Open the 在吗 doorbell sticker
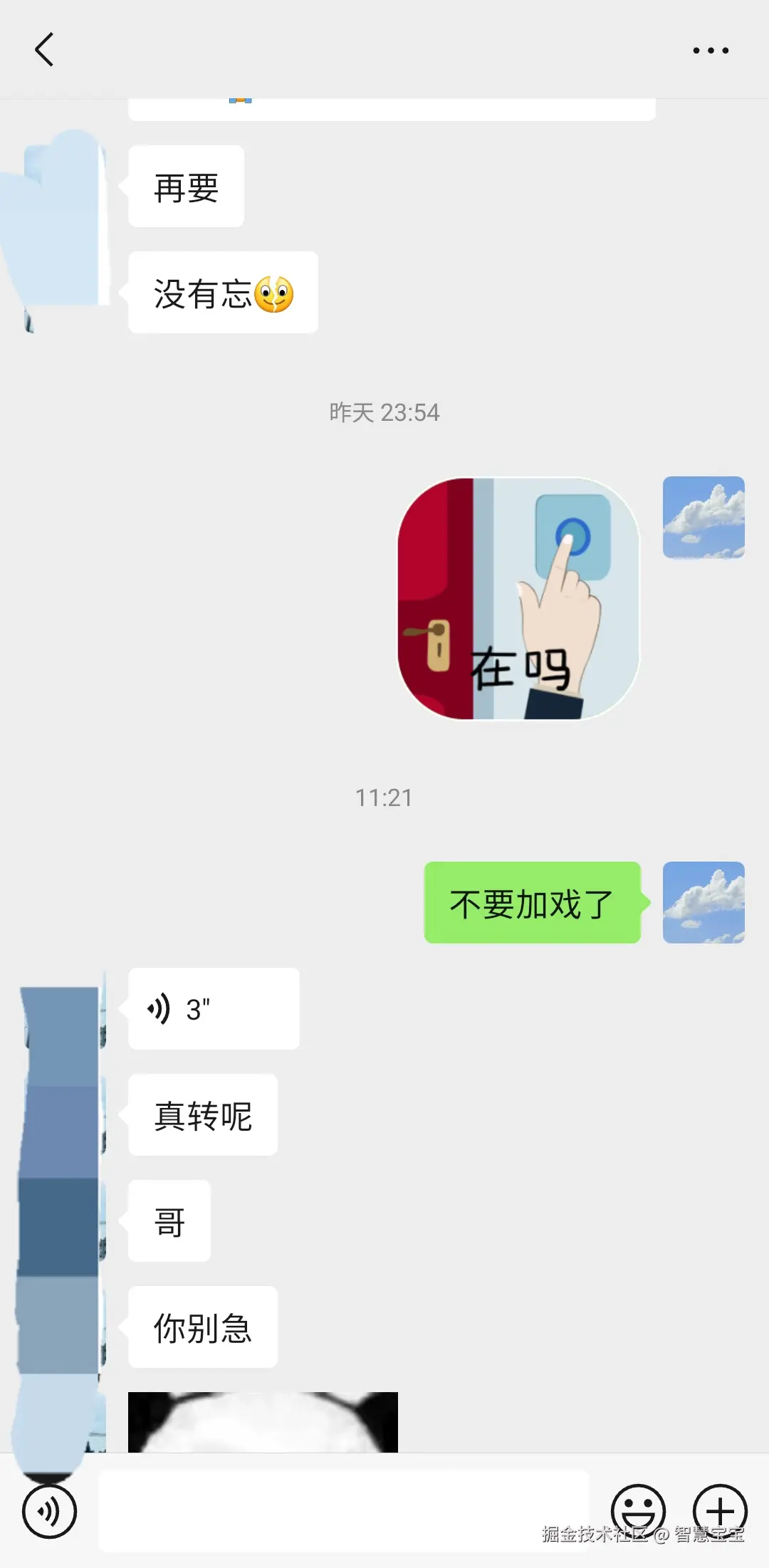This screenshot has height=1568, width=769. pos(518,598)
